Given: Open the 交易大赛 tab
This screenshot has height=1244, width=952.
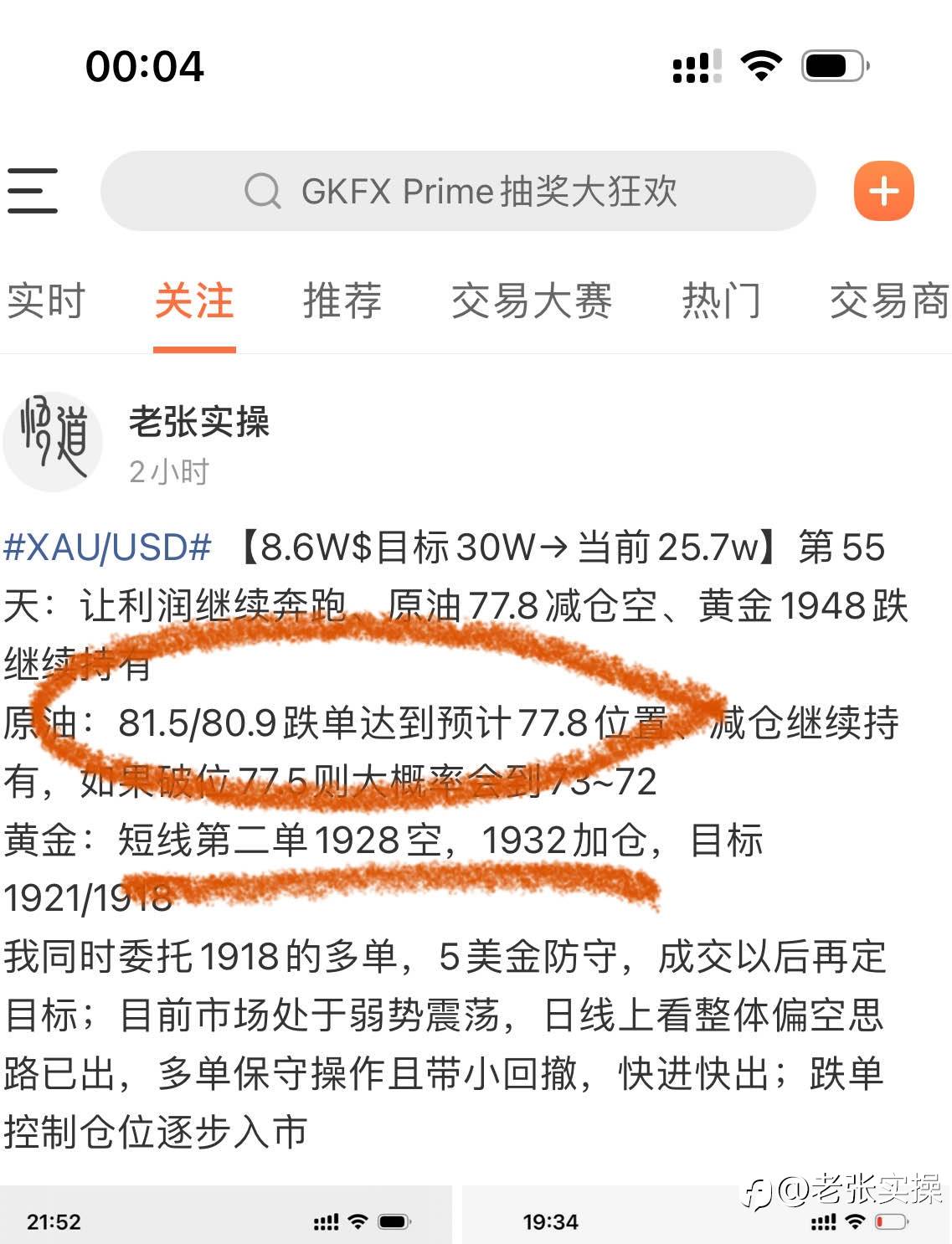Looking at the screenshot, I should point(532,301).
